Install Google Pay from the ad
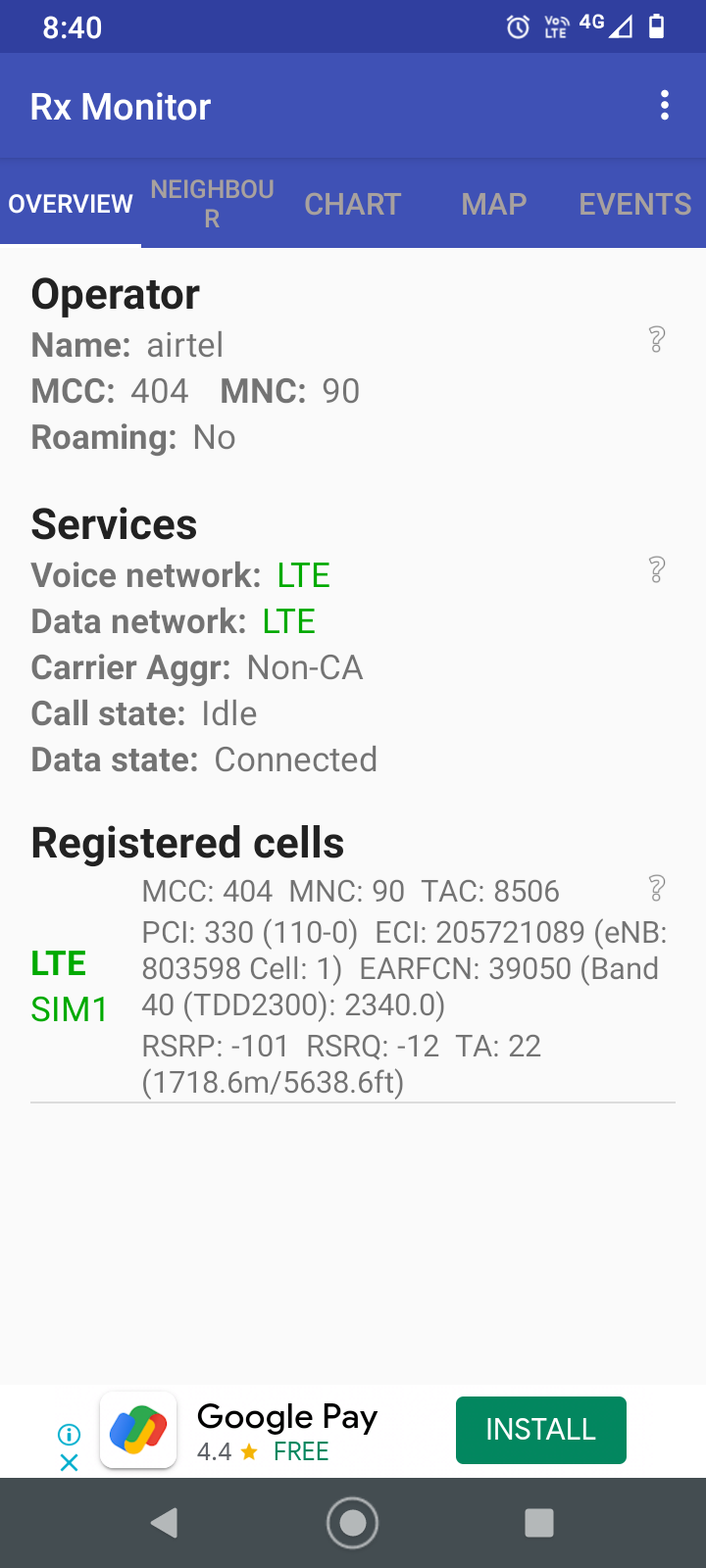 (540, 1430)
